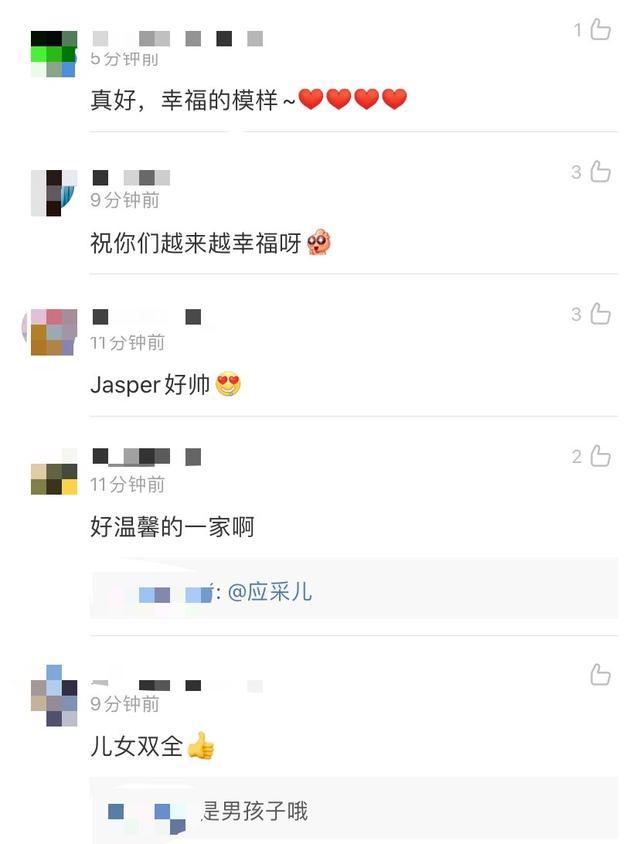The height and width of the screenshot is (844, 640).
Task: Open the reply under 儿女双全 comment
Action: click(x=254, y=811)
